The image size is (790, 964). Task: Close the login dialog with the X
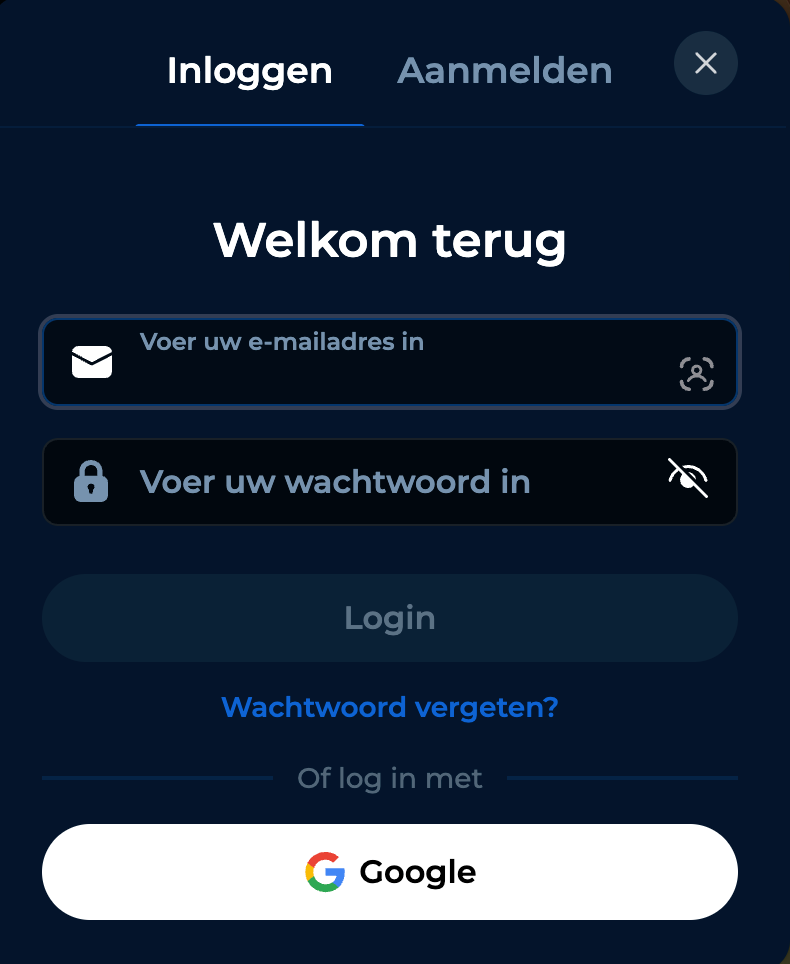coord(705,63)
